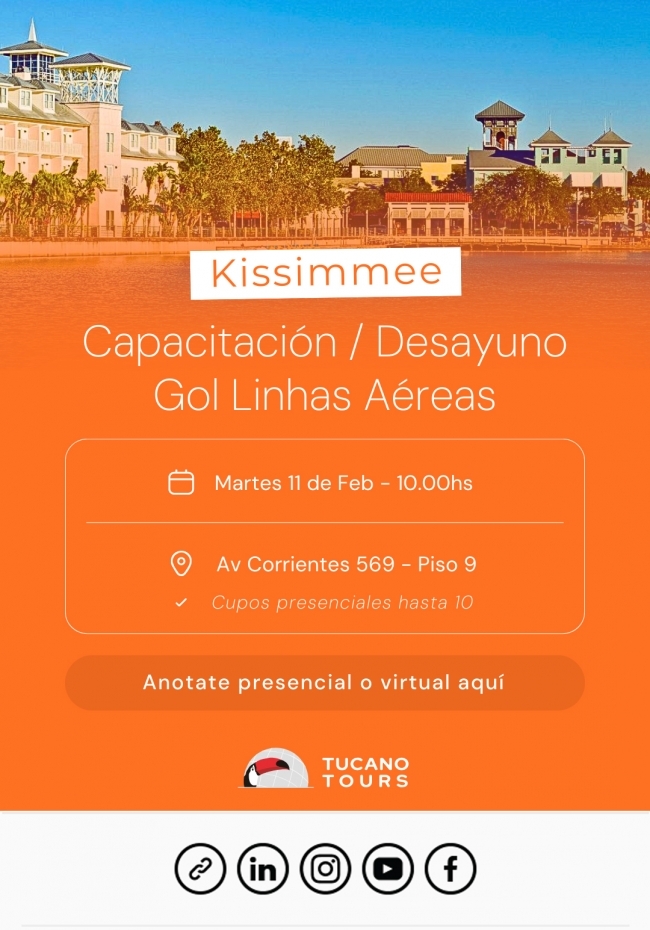This screenshot has width=650, height=930.
Task: Open the Facebook page icon
Action: click(450, 869)
